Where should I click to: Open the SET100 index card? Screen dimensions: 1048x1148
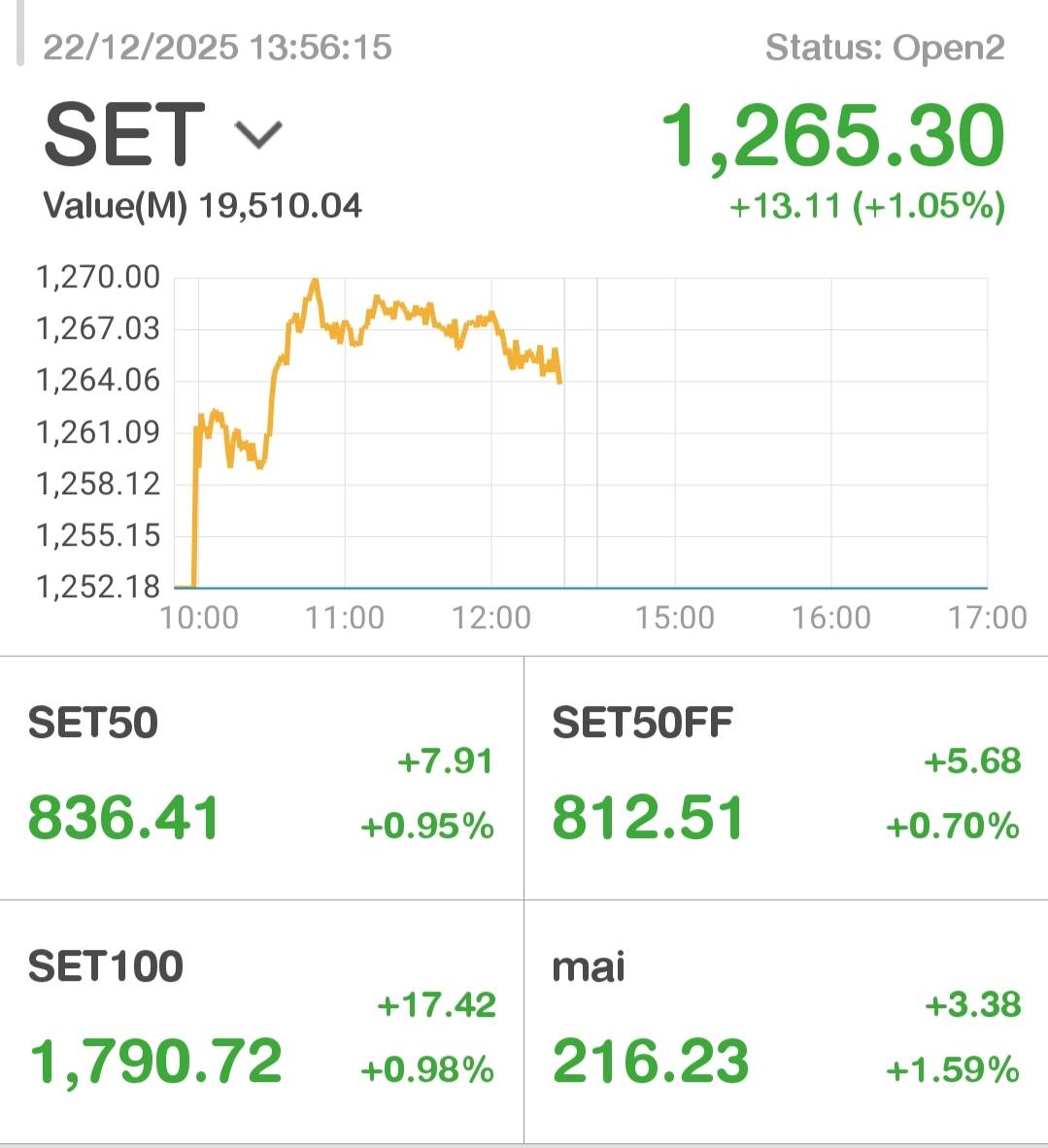[260, 1022]
